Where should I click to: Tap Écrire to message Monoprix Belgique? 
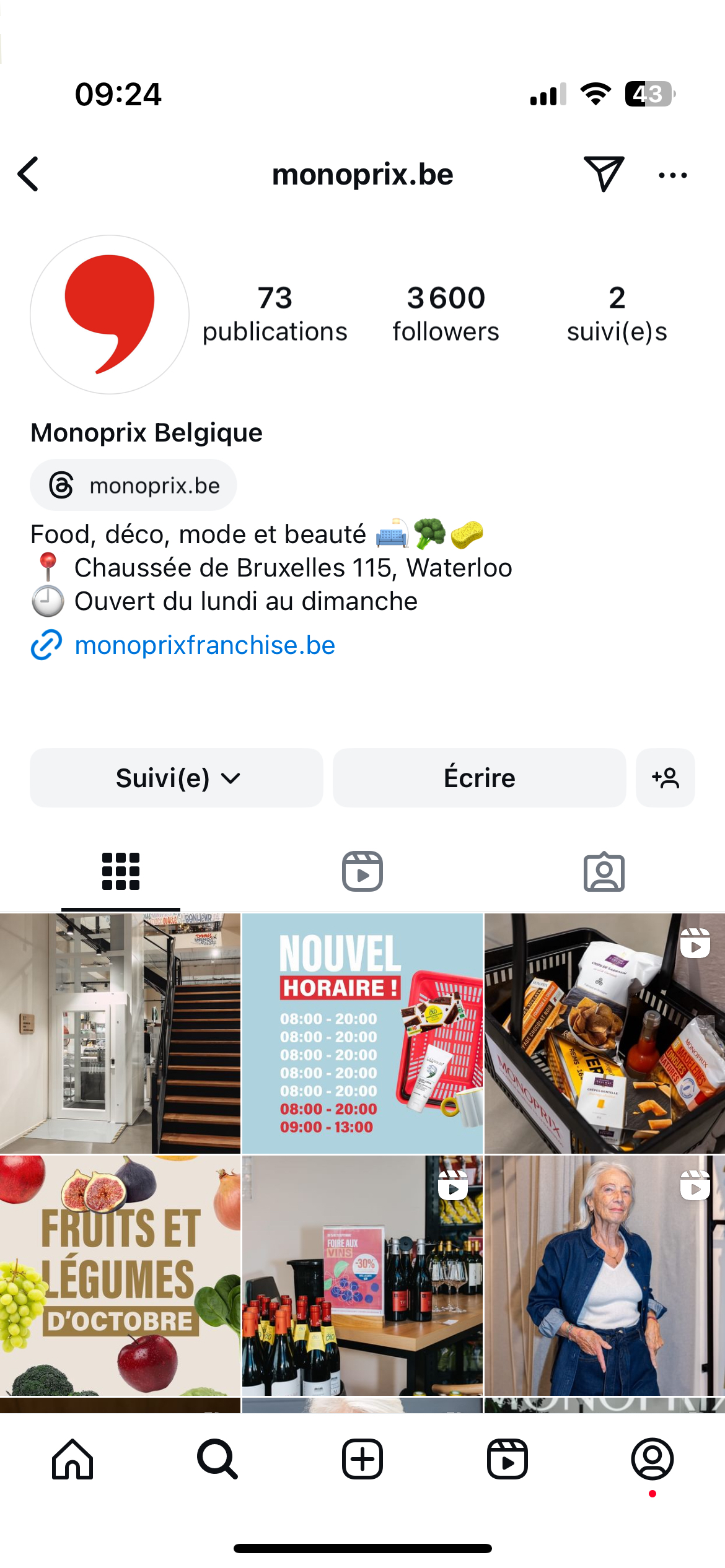[479, 778]
